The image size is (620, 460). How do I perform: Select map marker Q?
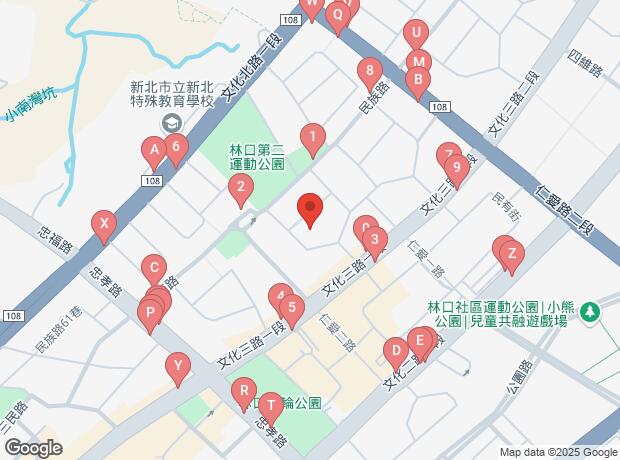pyautogui.click(x=338, y=14)
